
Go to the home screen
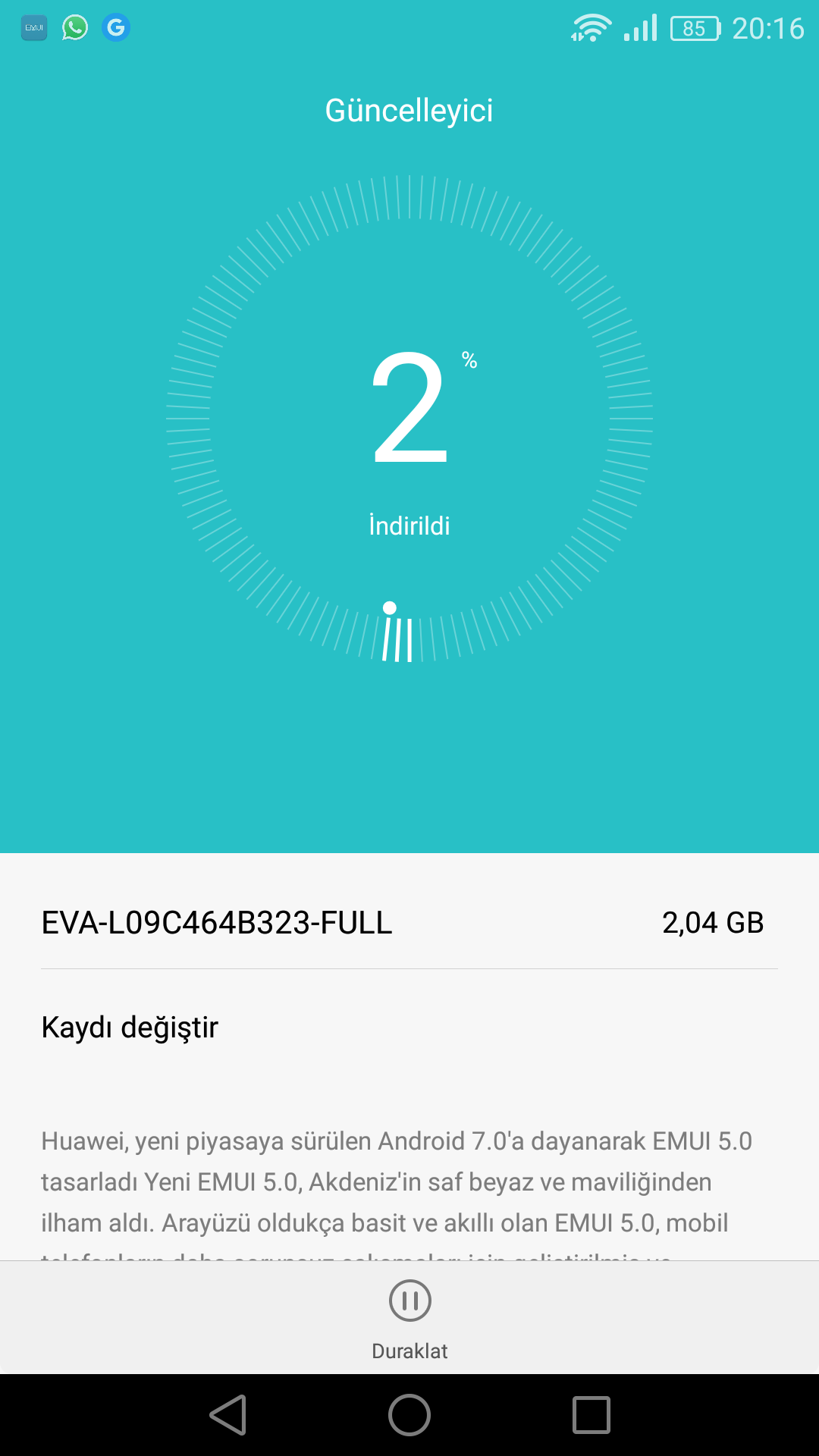coord(409,1415)
